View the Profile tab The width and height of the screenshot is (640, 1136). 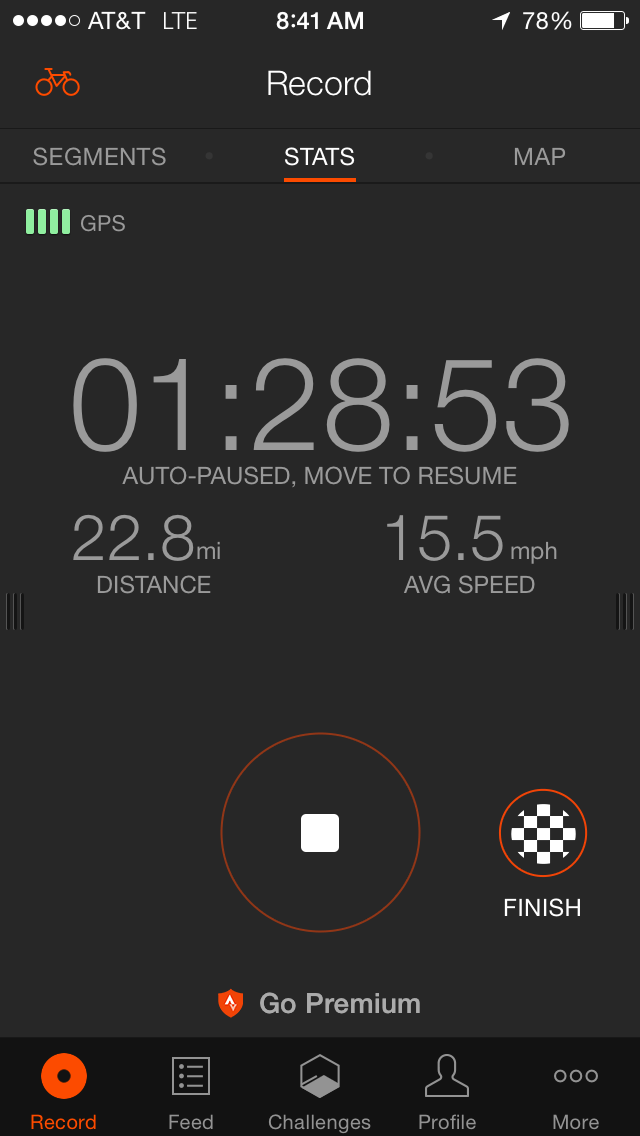pyautogui.click(x=447, y=1090)
